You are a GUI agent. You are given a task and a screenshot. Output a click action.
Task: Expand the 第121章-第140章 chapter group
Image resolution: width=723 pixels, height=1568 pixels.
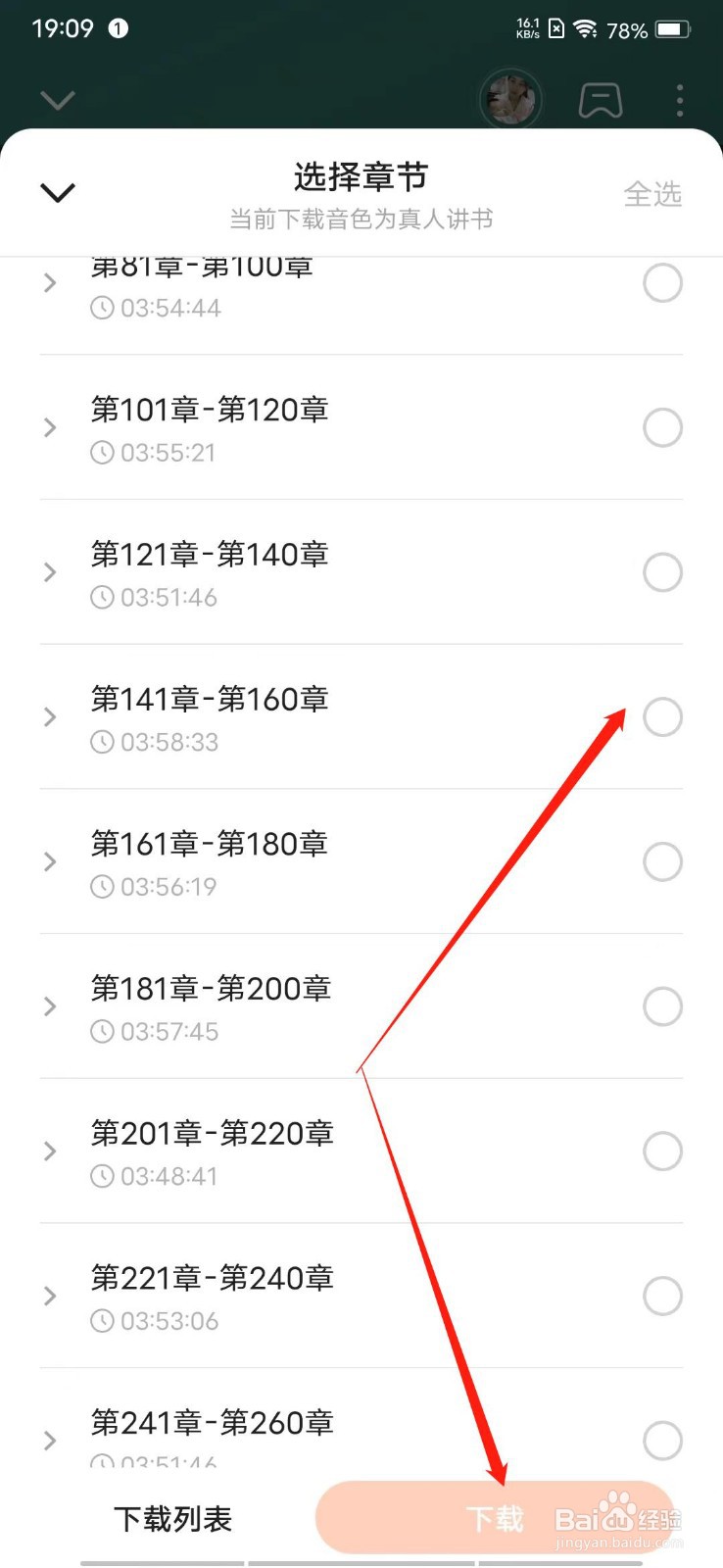tap(49, 572)
